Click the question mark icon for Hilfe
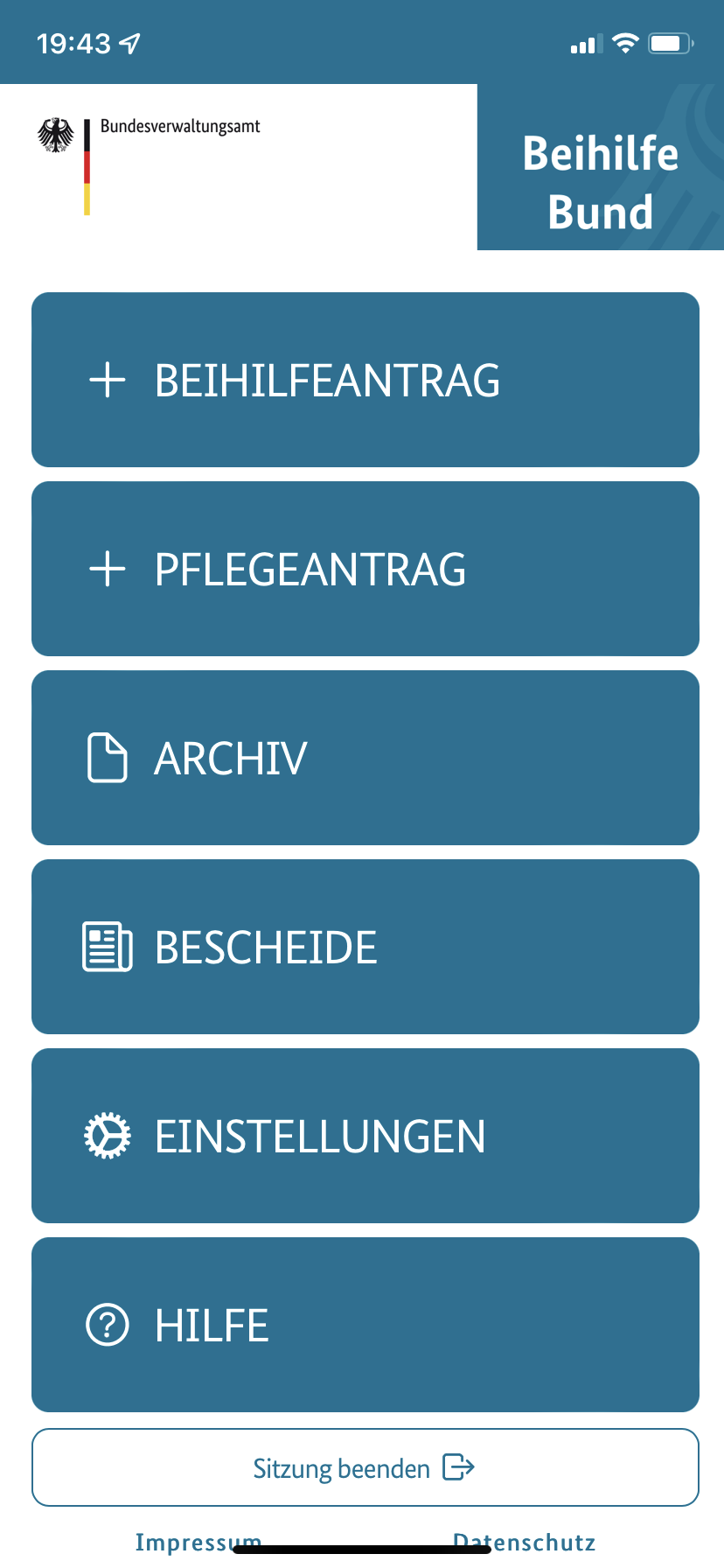Viewport: 724px width, 1568px height. coord(106,1324)
